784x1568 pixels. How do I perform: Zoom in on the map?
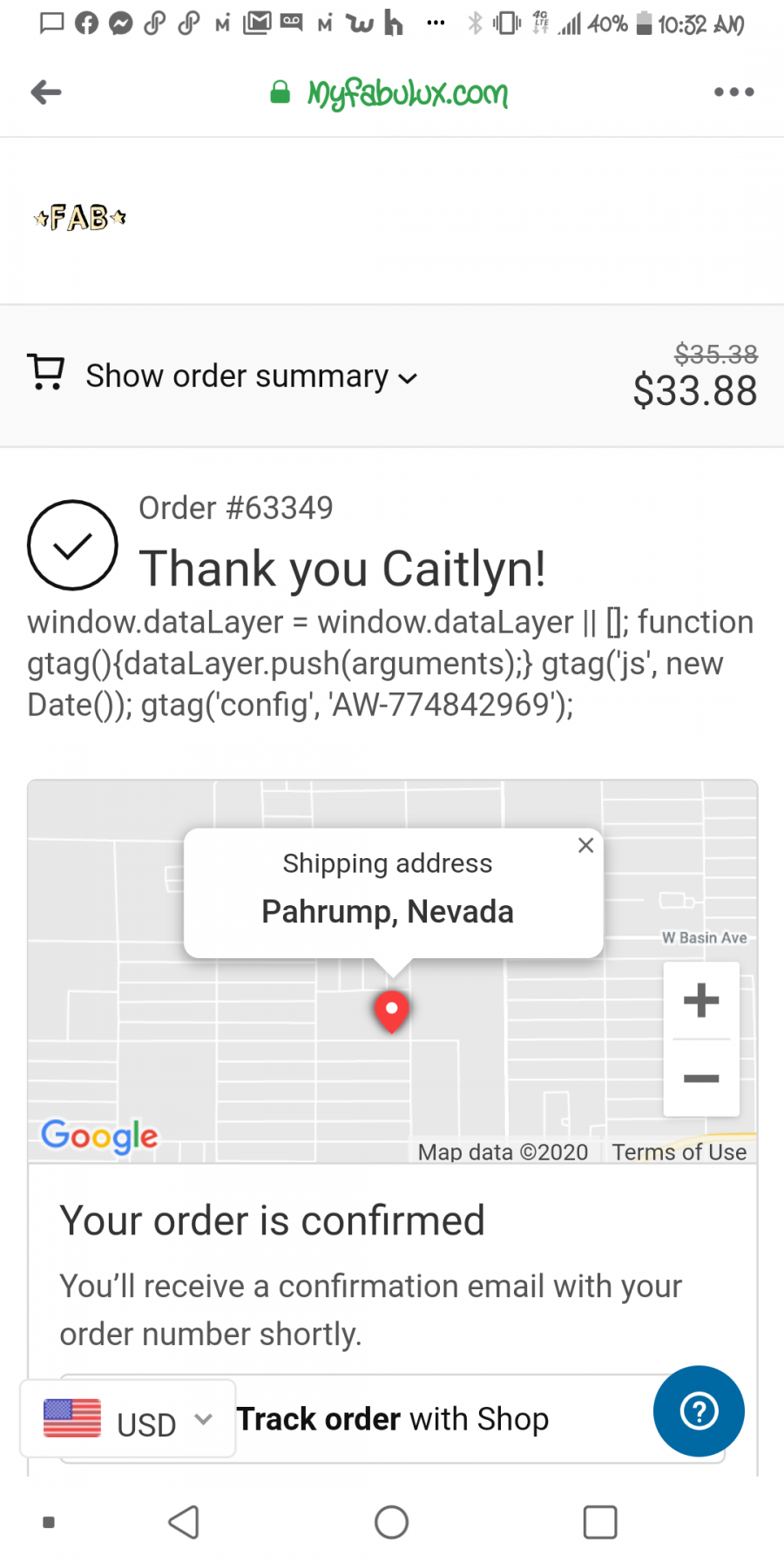point(701,1000)
